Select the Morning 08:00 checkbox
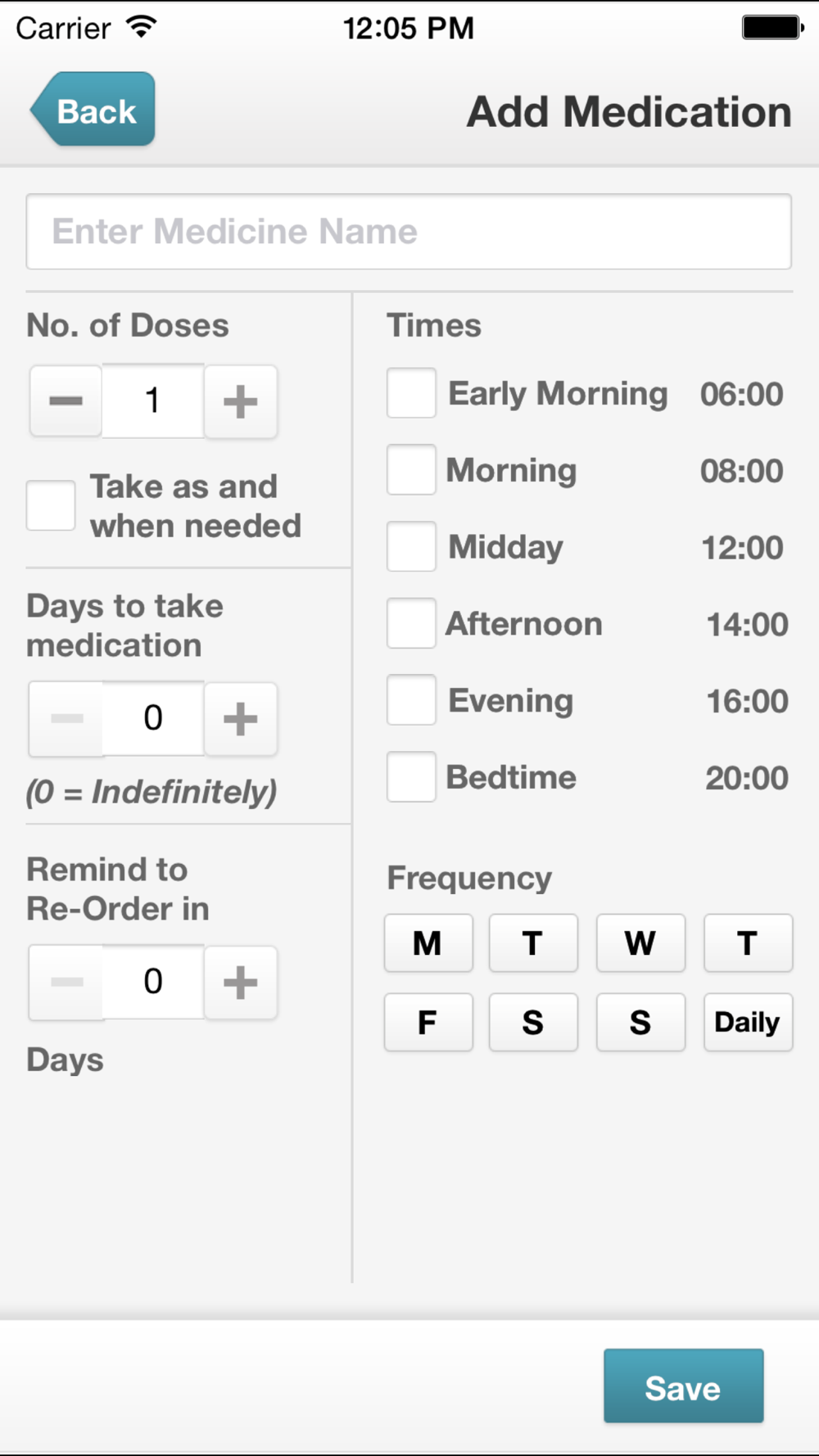Screen dimensions: 819x1456 pos(411,470)
